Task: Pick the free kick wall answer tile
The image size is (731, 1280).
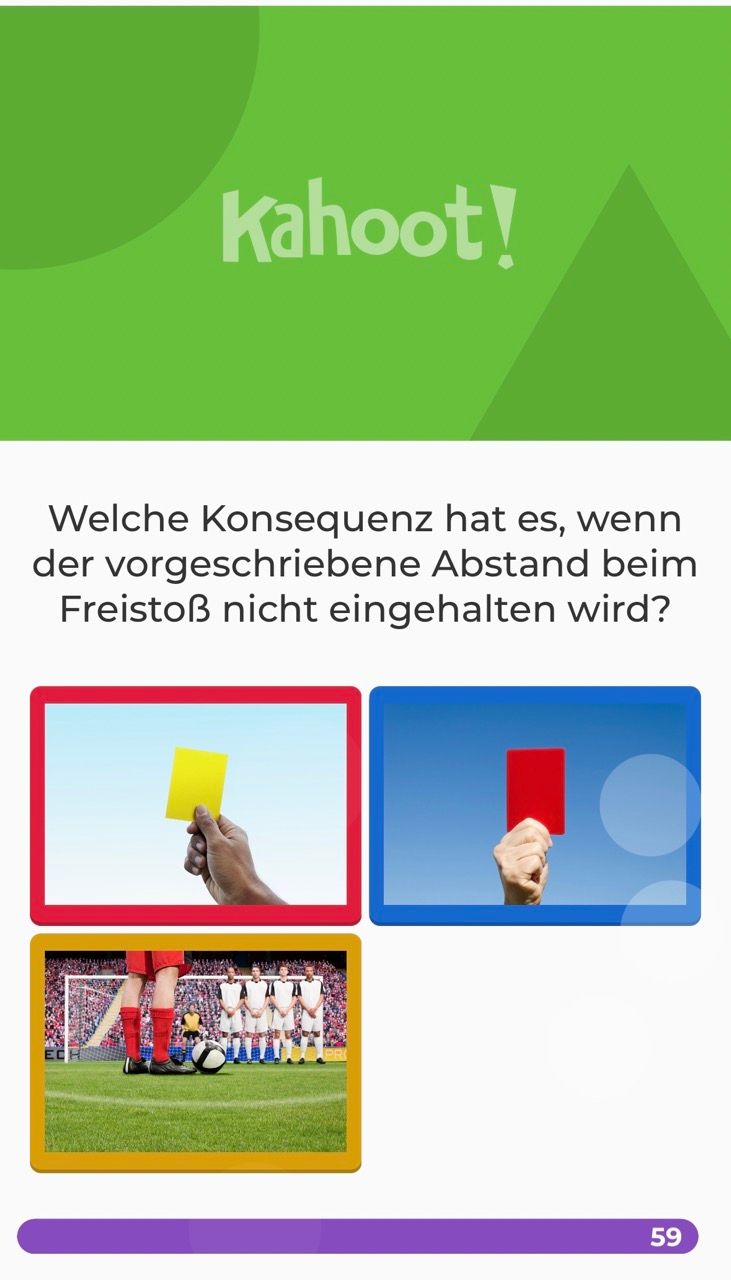Action: click(195, 1052)
